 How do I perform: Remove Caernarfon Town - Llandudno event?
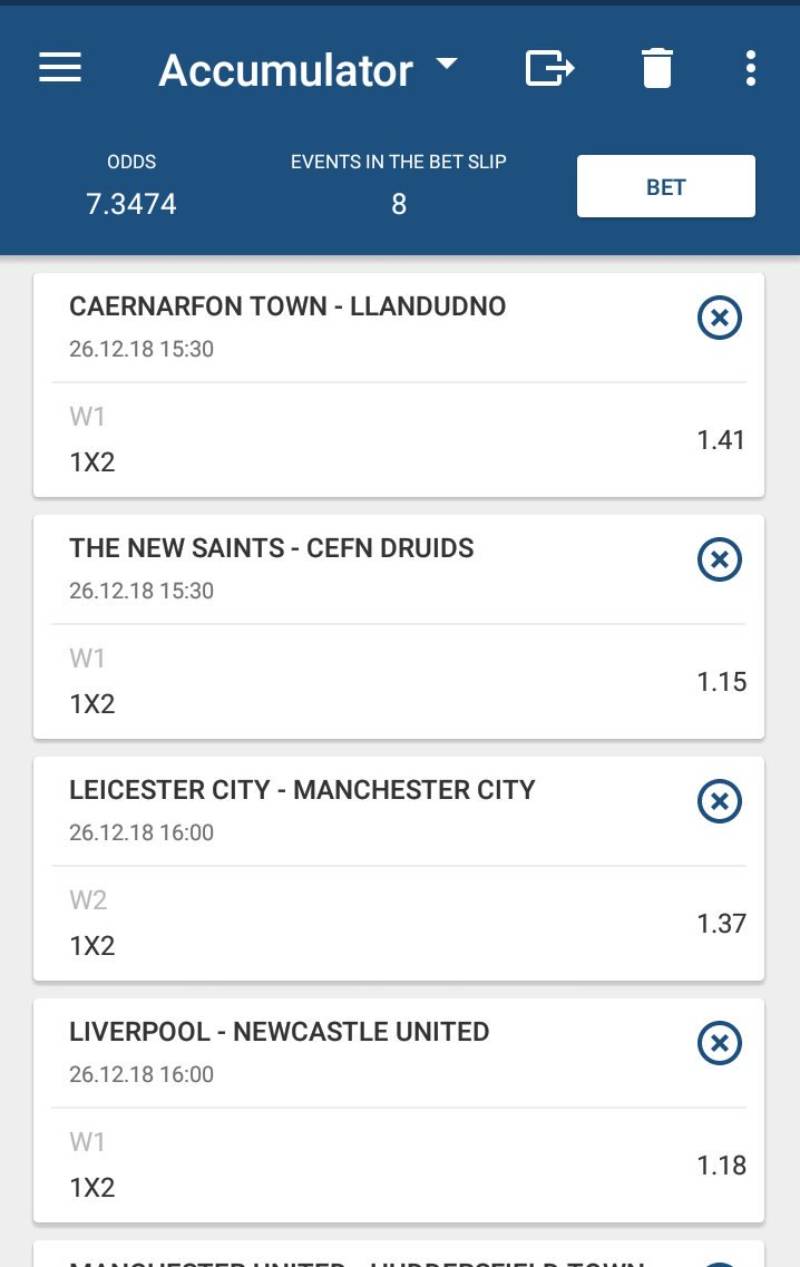[719, 318]
